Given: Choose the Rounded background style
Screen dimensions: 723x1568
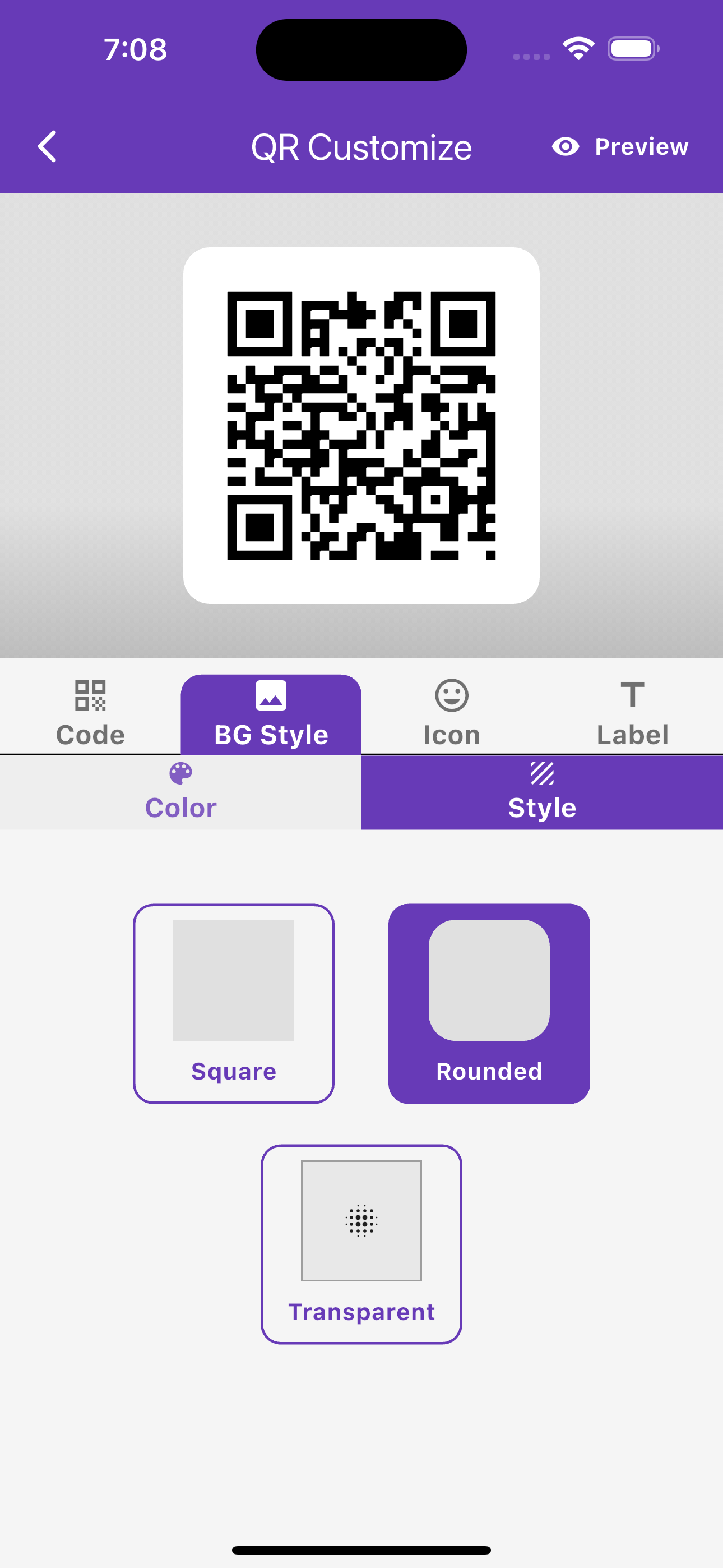Looking at the screenshot, I should click(x=489, y=1003).
